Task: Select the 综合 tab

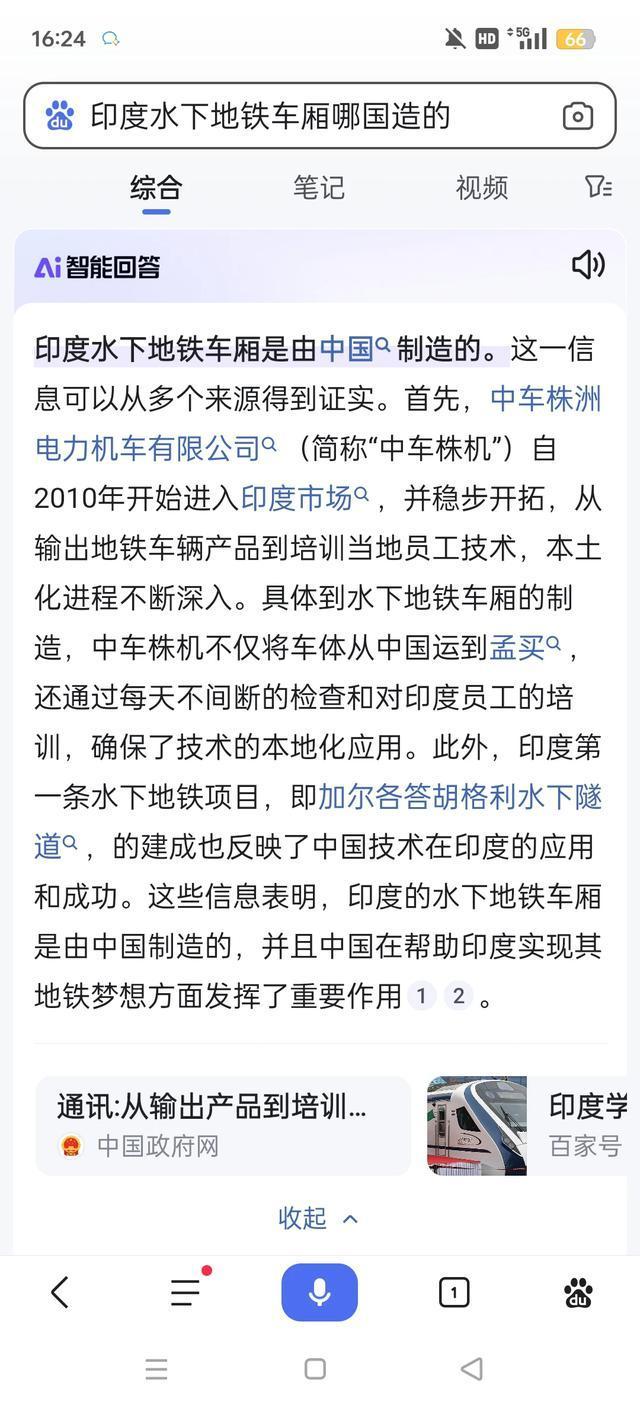Action: [156, 187]
